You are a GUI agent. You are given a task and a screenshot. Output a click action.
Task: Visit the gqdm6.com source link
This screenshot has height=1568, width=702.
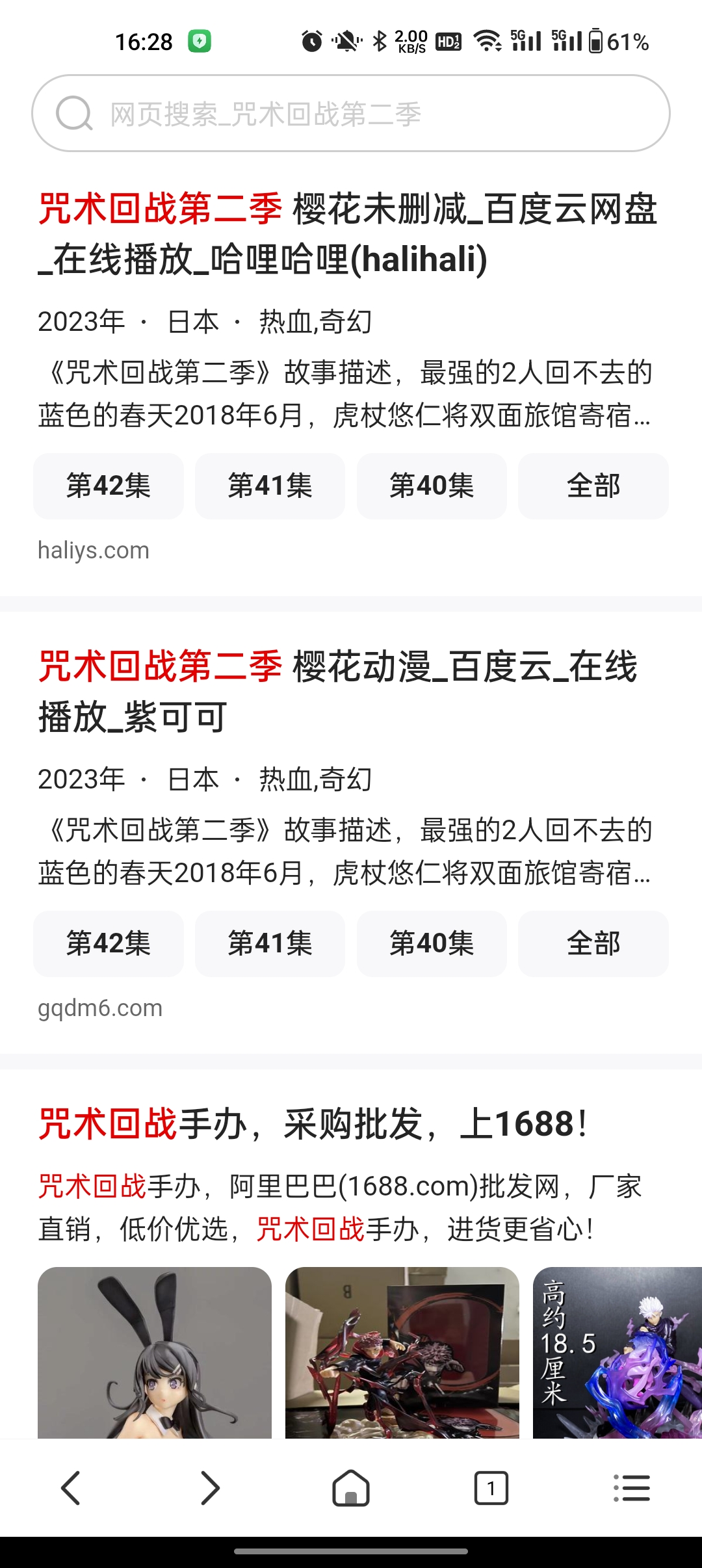click(99, 1008)
